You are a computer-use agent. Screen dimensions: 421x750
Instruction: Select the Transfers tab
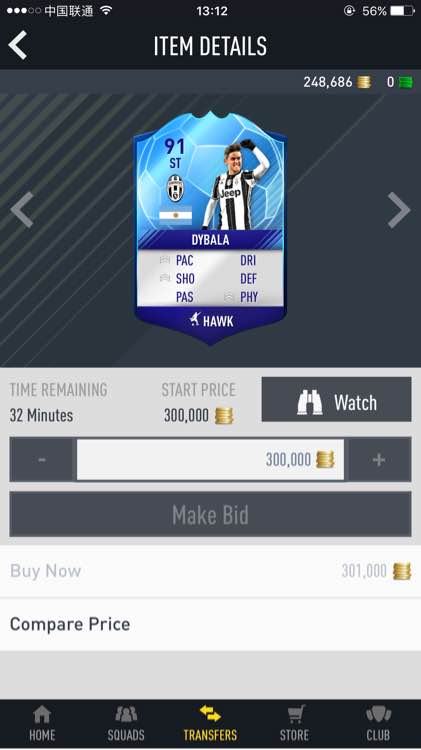[210, 724]
